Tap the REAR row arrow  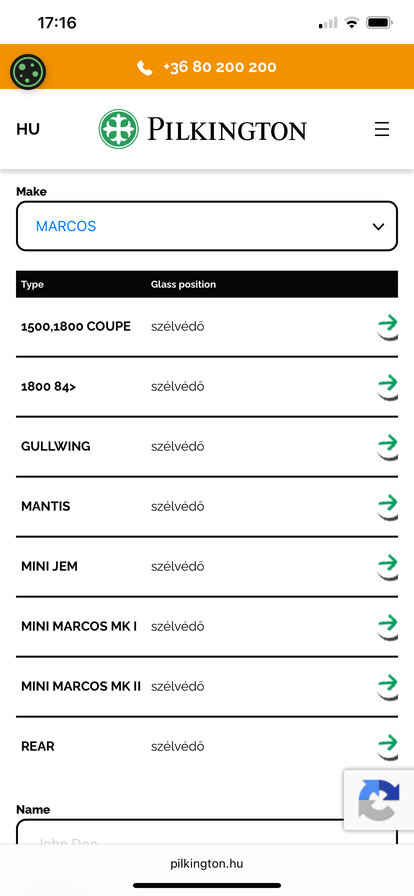[388, 746]
